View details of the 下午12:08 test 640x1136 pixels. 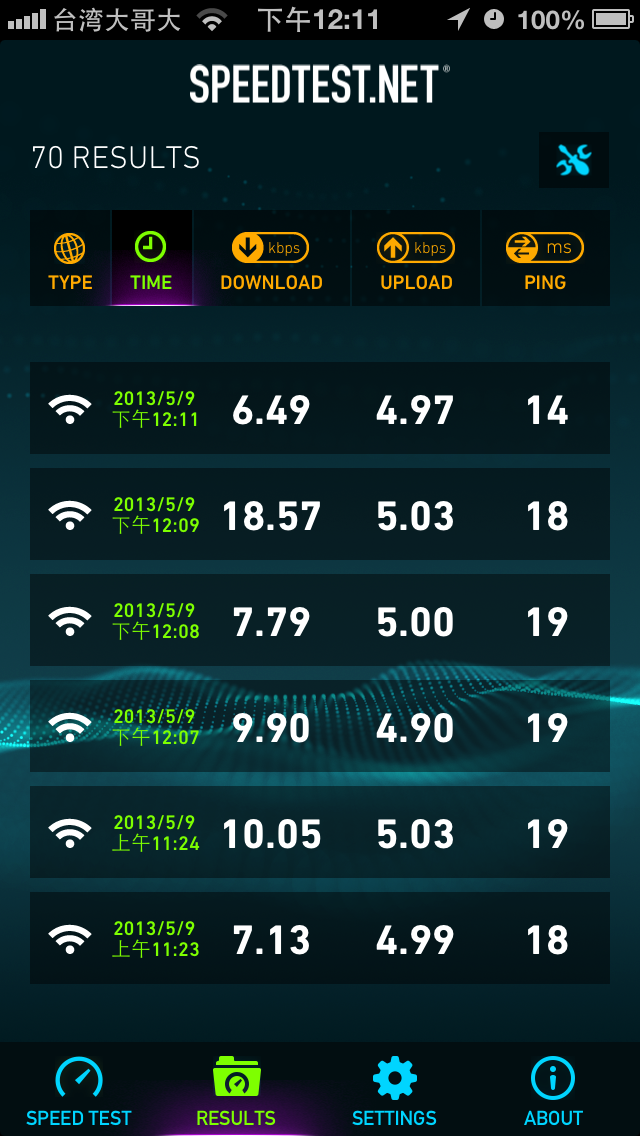(x=320, y=620)
